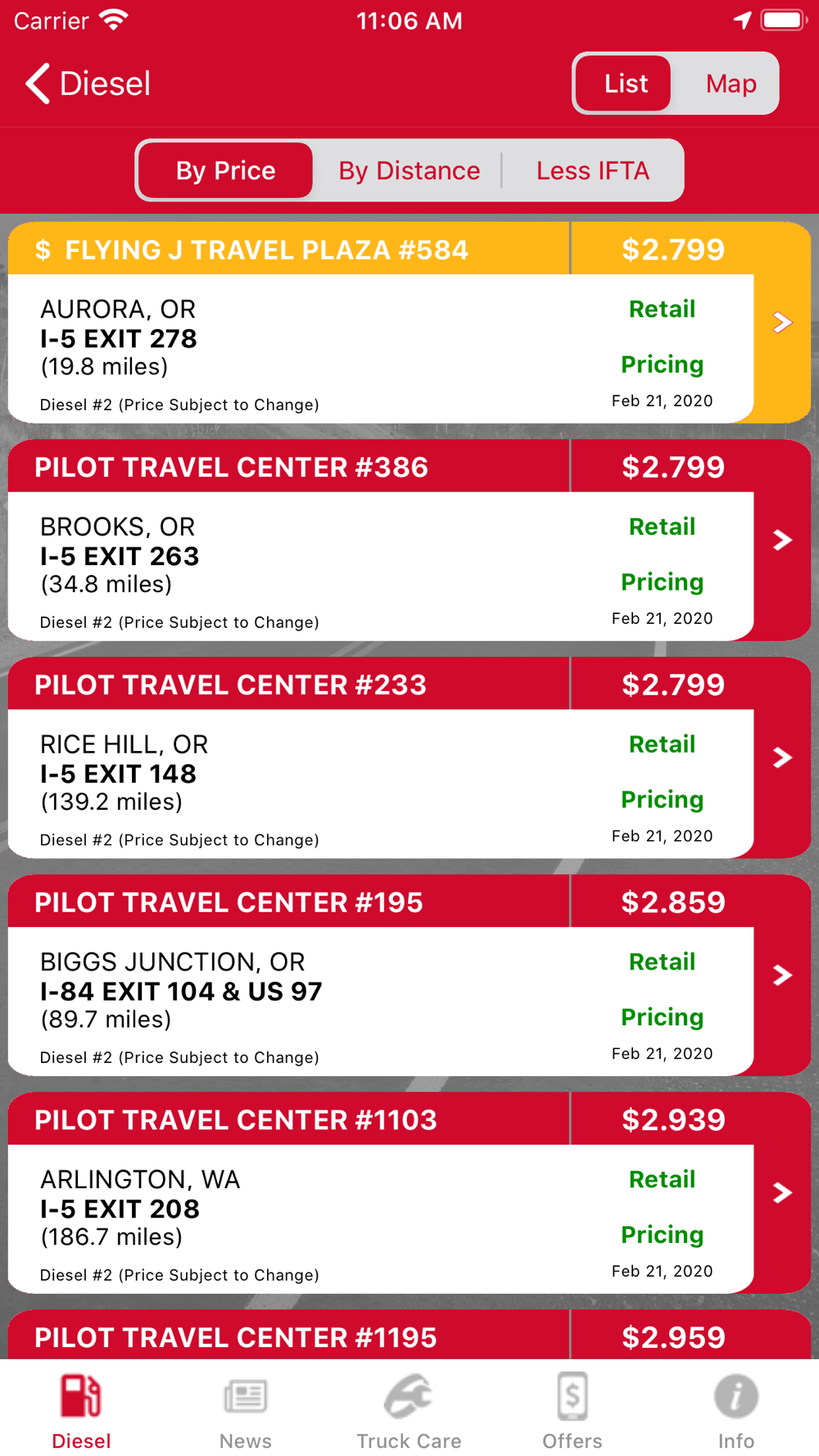Sort stations By Distance
819x1456 pixels.
click(409, 170)
